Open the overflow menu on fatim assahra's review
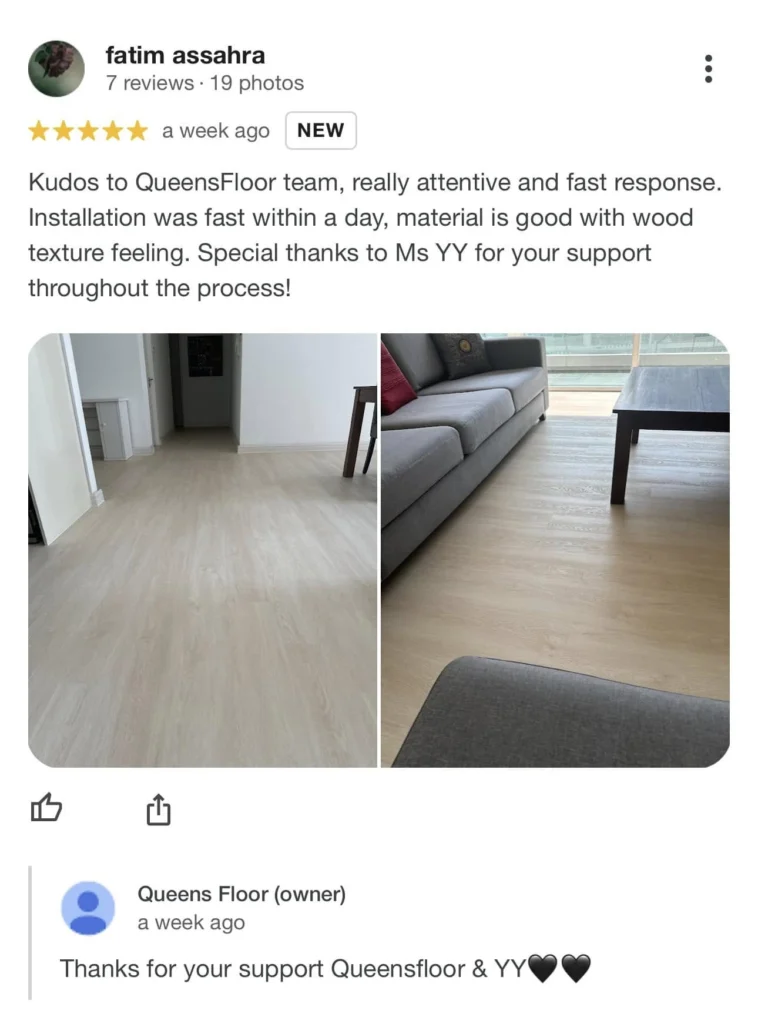 point(708,68)
